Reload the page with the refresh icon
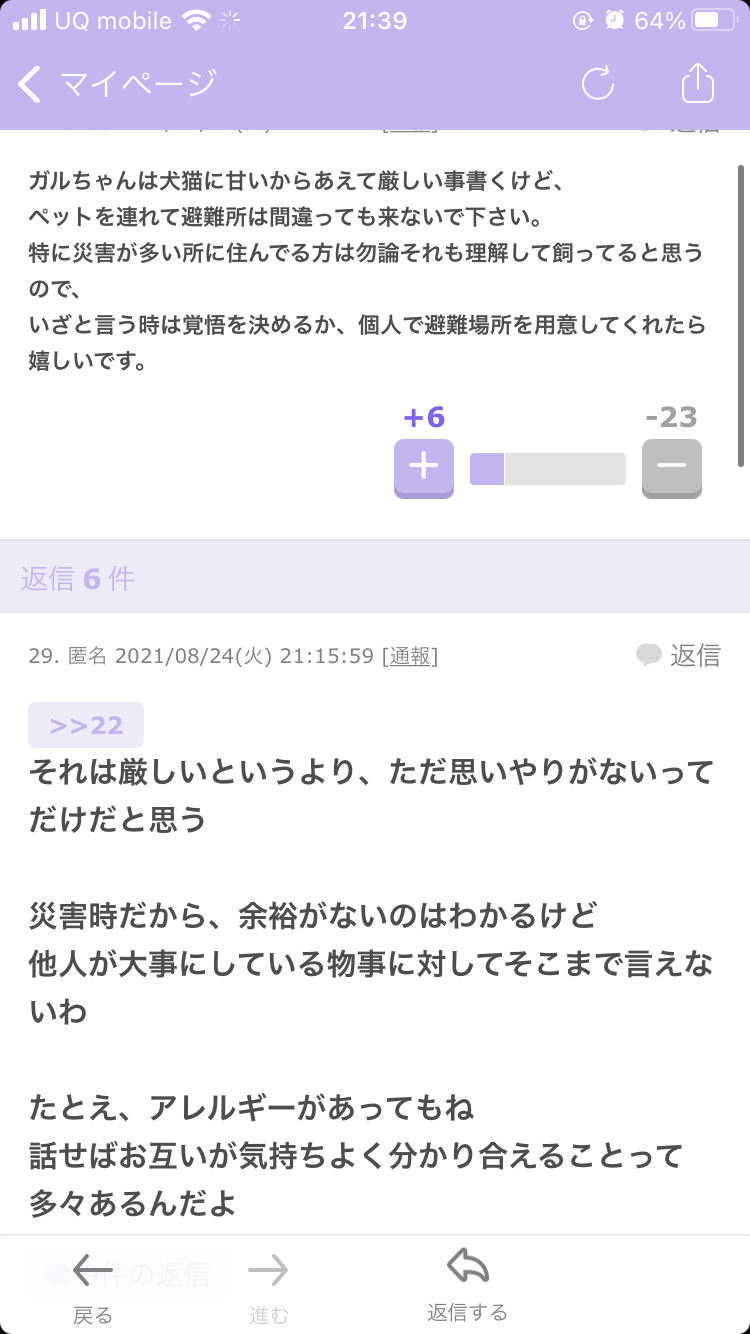Image resolution: width=750 pixels, height=1334 pixels. point(597,85)
